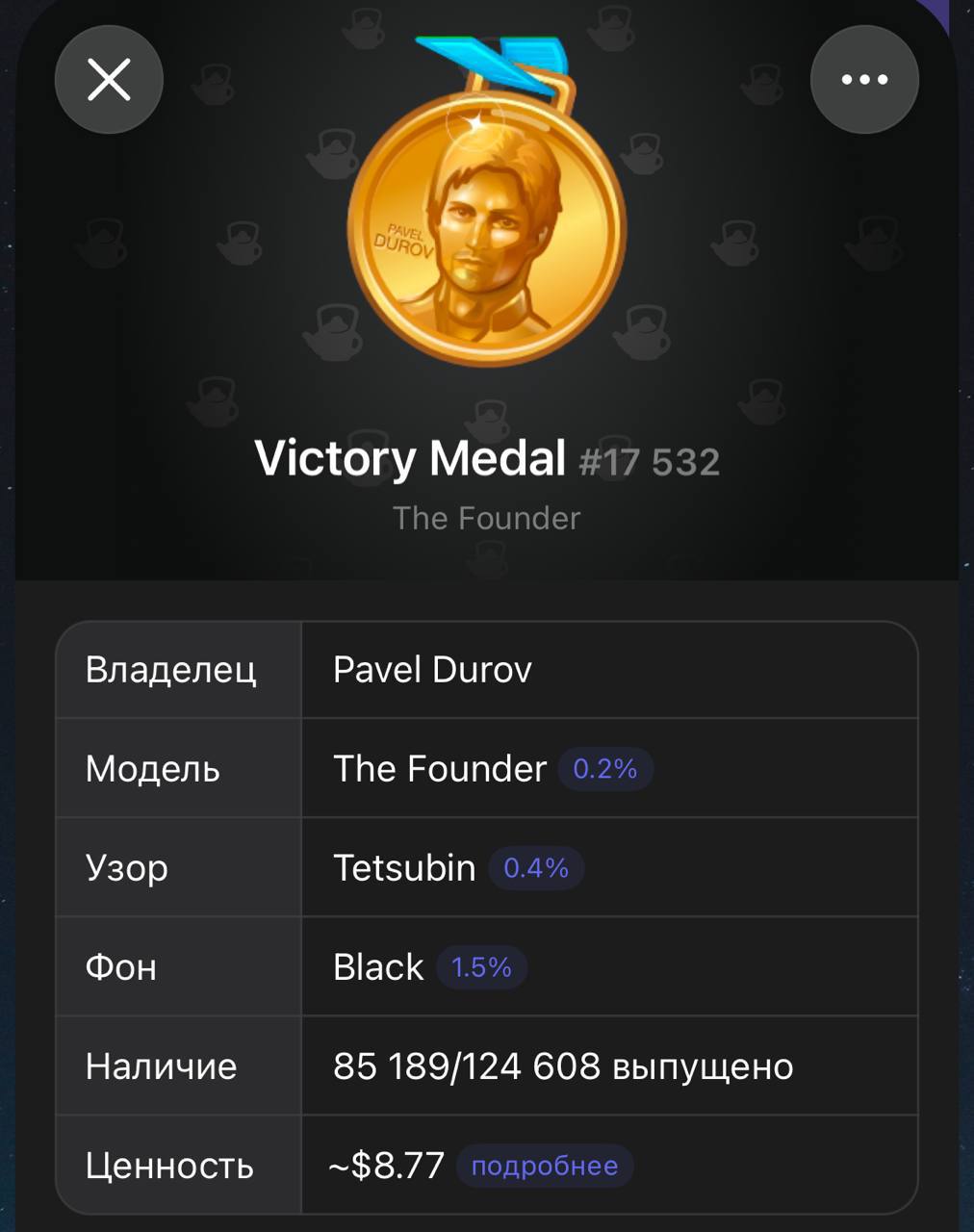Click the ~$8.77 estimated value
The image size is (974, 1232).
tap(388, 1166)
